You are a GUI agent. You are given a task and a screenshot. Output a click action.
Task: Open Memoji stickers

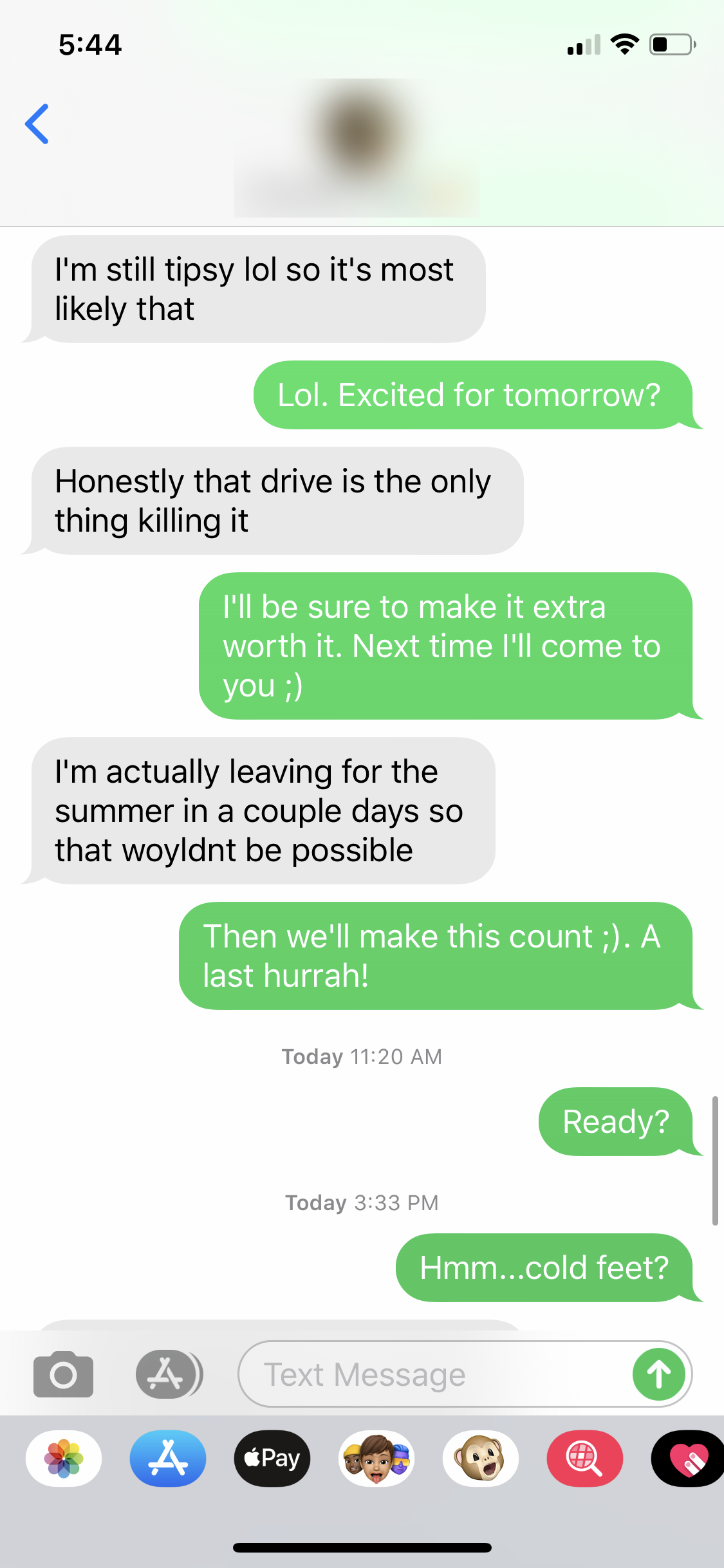click(376, 1459)
